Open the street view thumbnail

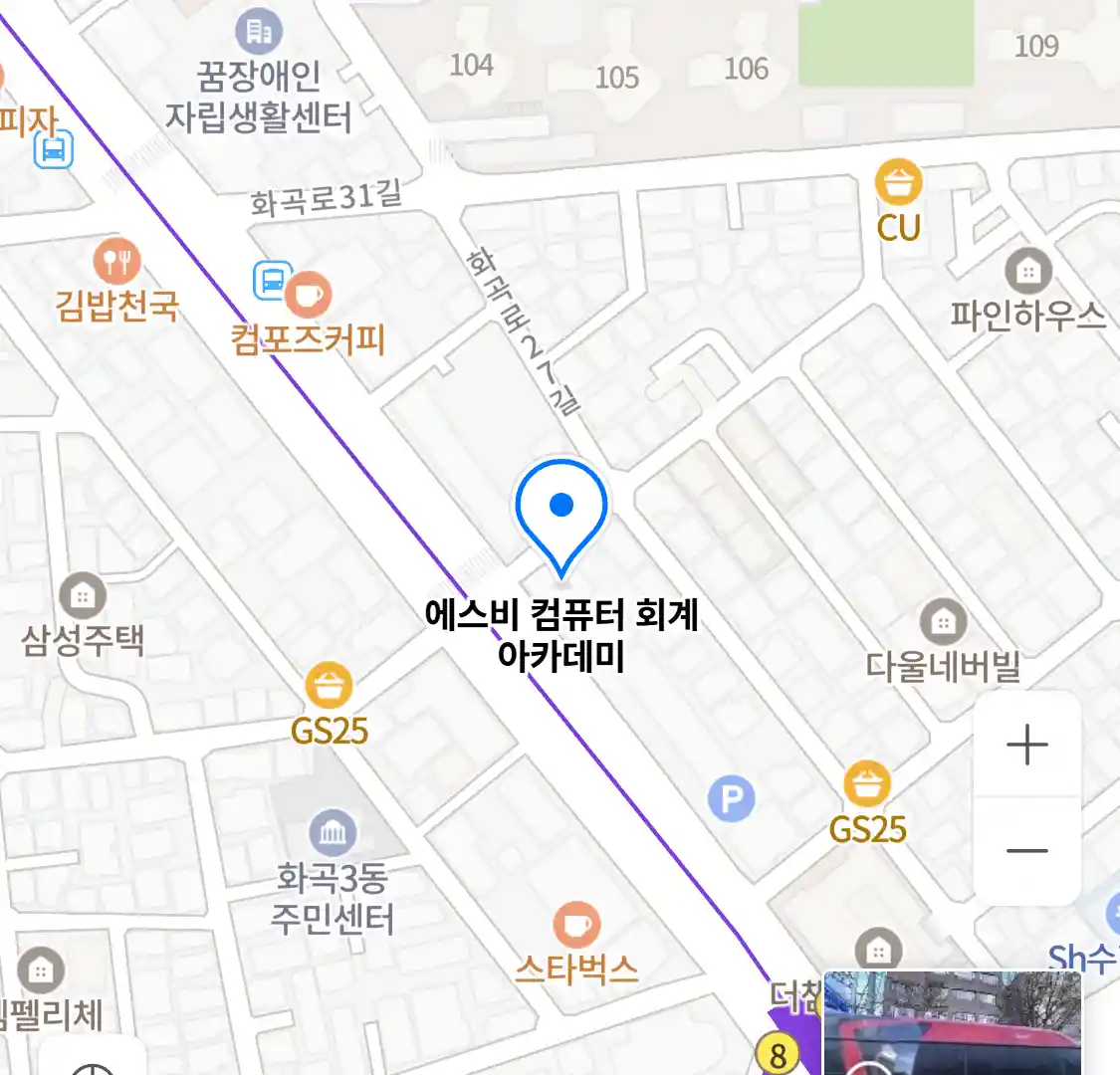coord(952,1023)
